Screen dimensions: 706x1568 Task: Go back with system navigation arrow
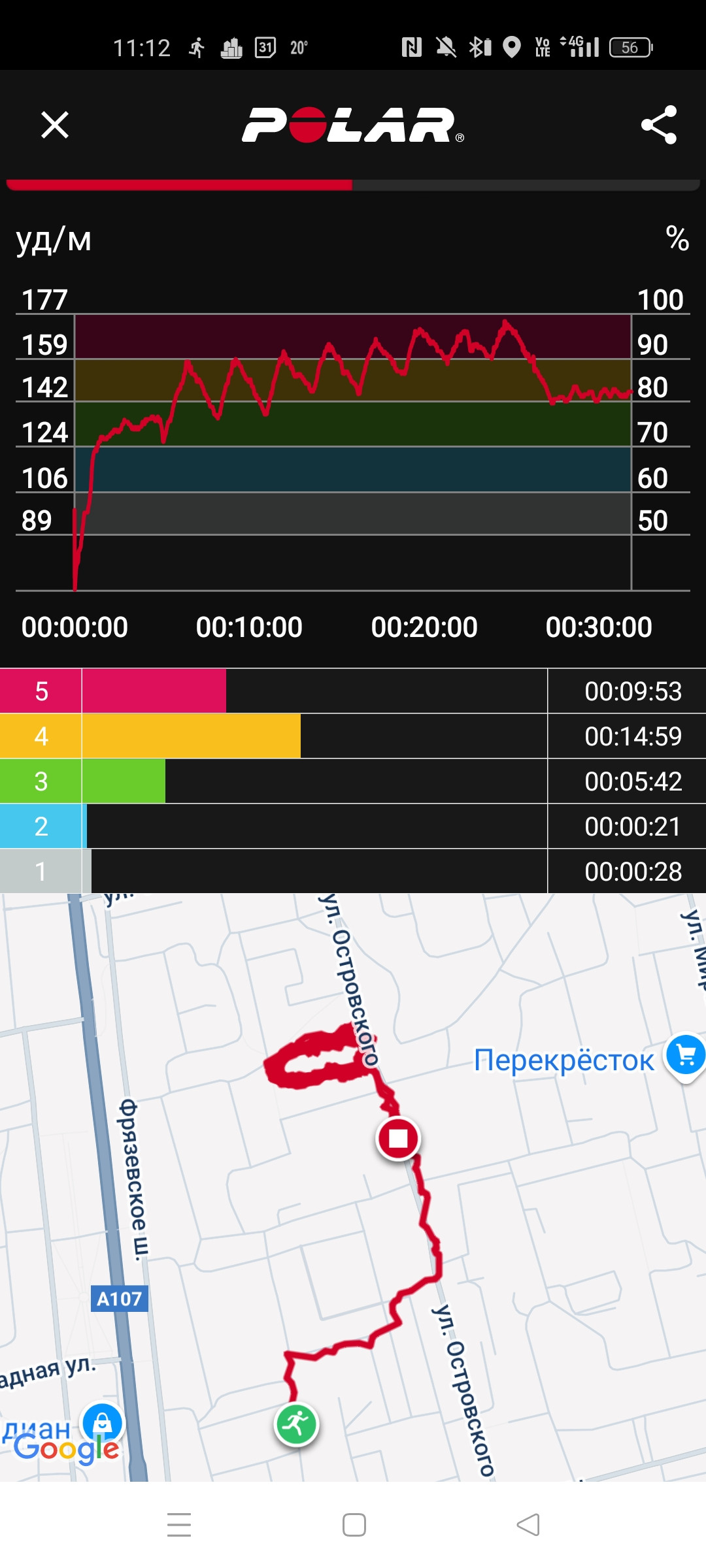528,1525
